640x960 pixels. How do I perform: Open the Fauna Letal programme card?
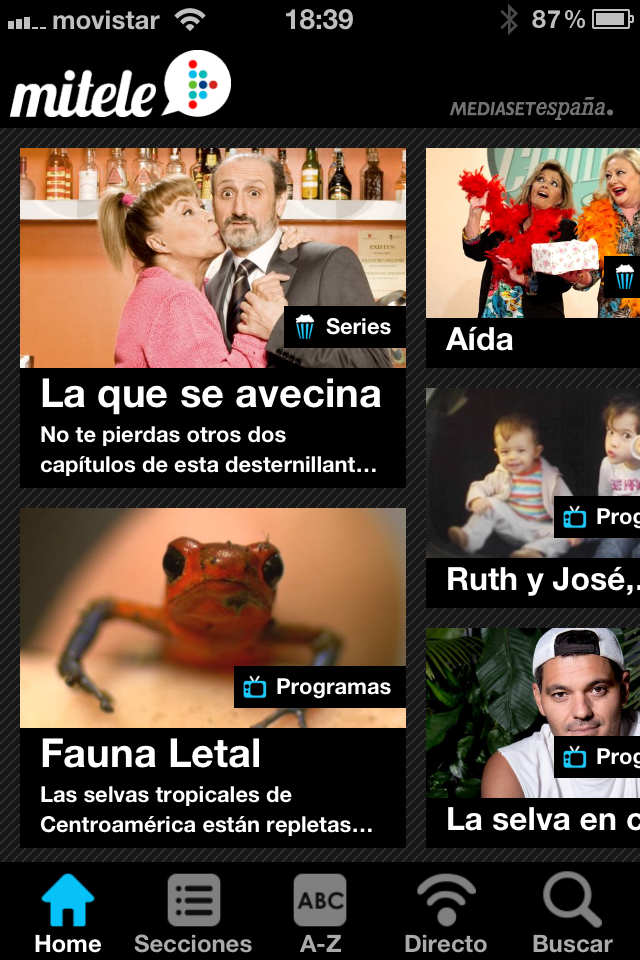pos(213,678)
